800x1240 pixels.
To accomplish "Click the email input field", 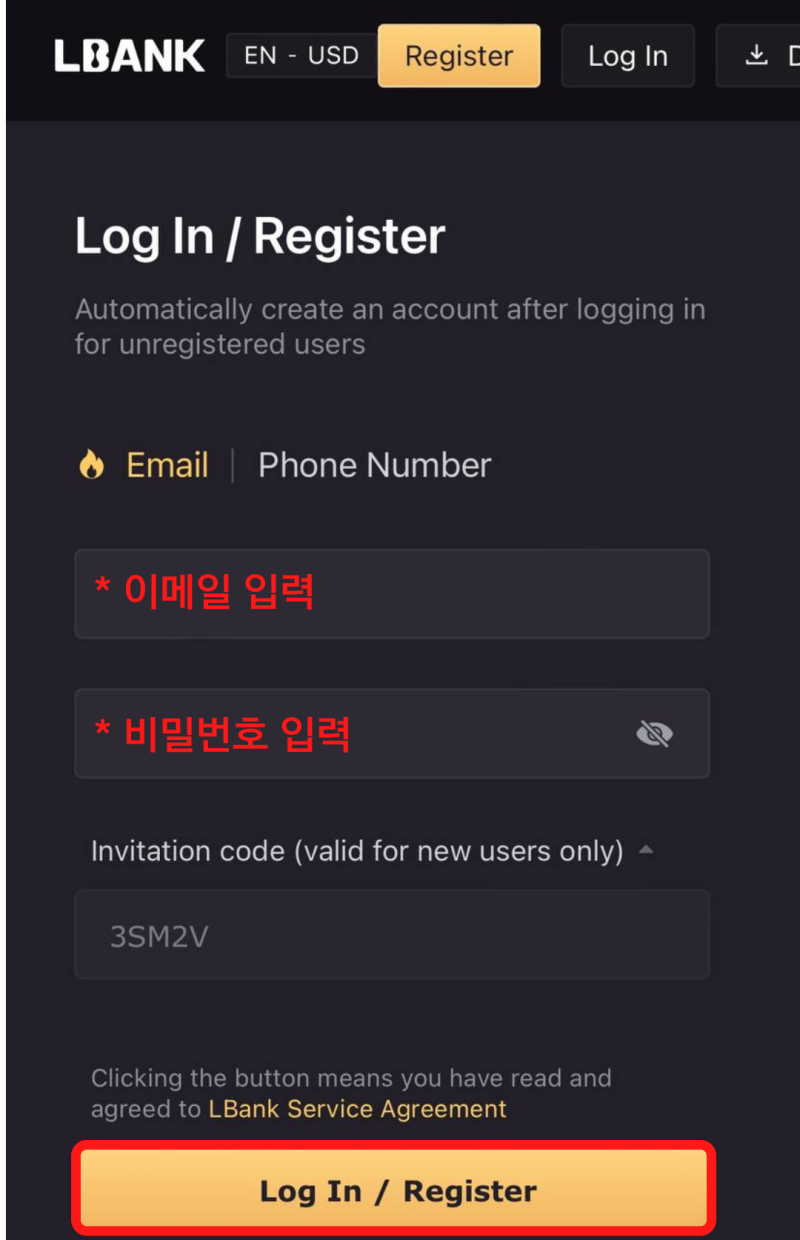I will [x=392, y=593].
